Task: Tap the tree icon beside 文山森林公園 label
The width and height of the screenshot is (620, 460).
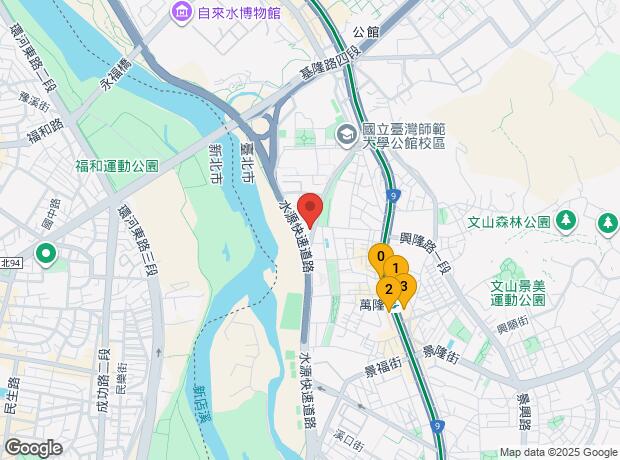Action: [566, 221]
